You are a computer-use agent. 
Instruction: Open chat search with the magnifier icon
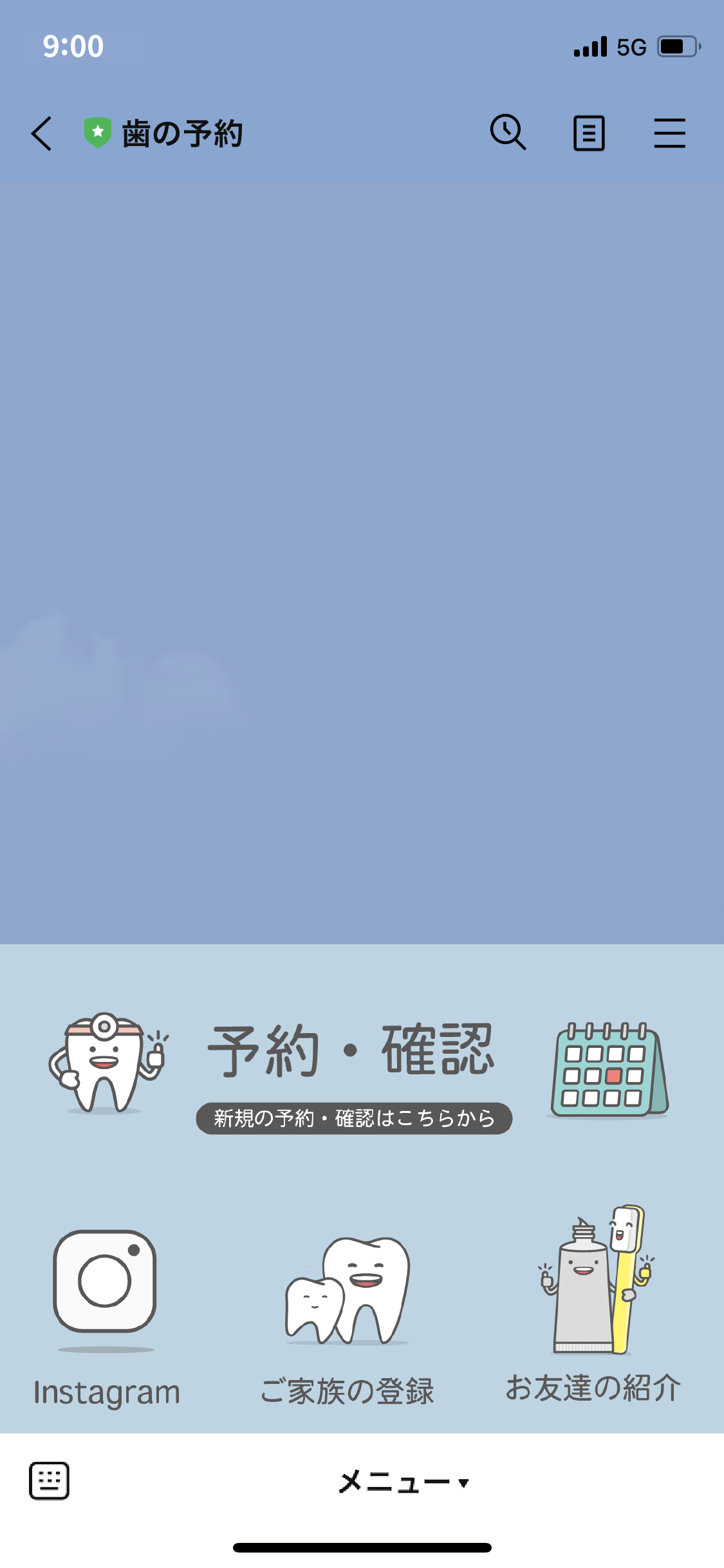(x=508, y=133)
